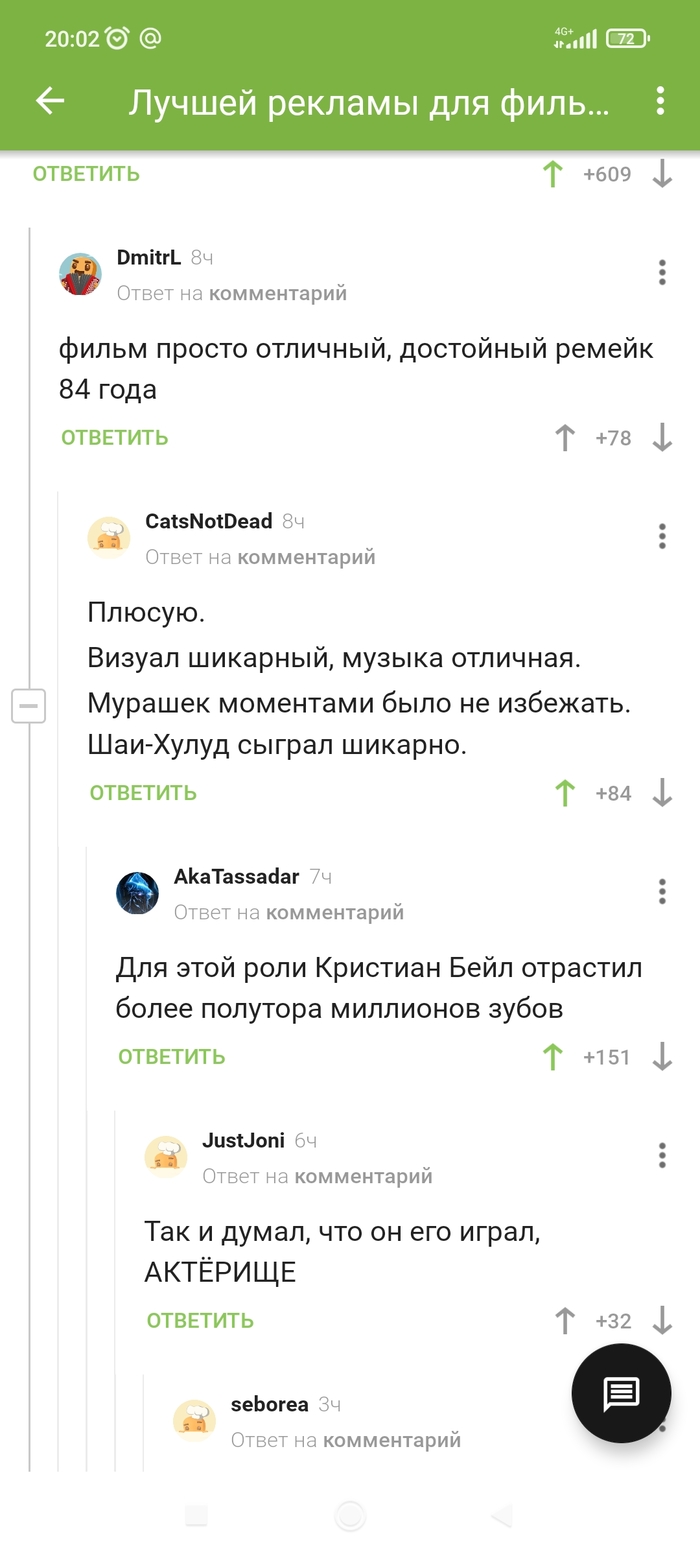Open options for AkaTassadar's comment

click(x=662, y=891)
